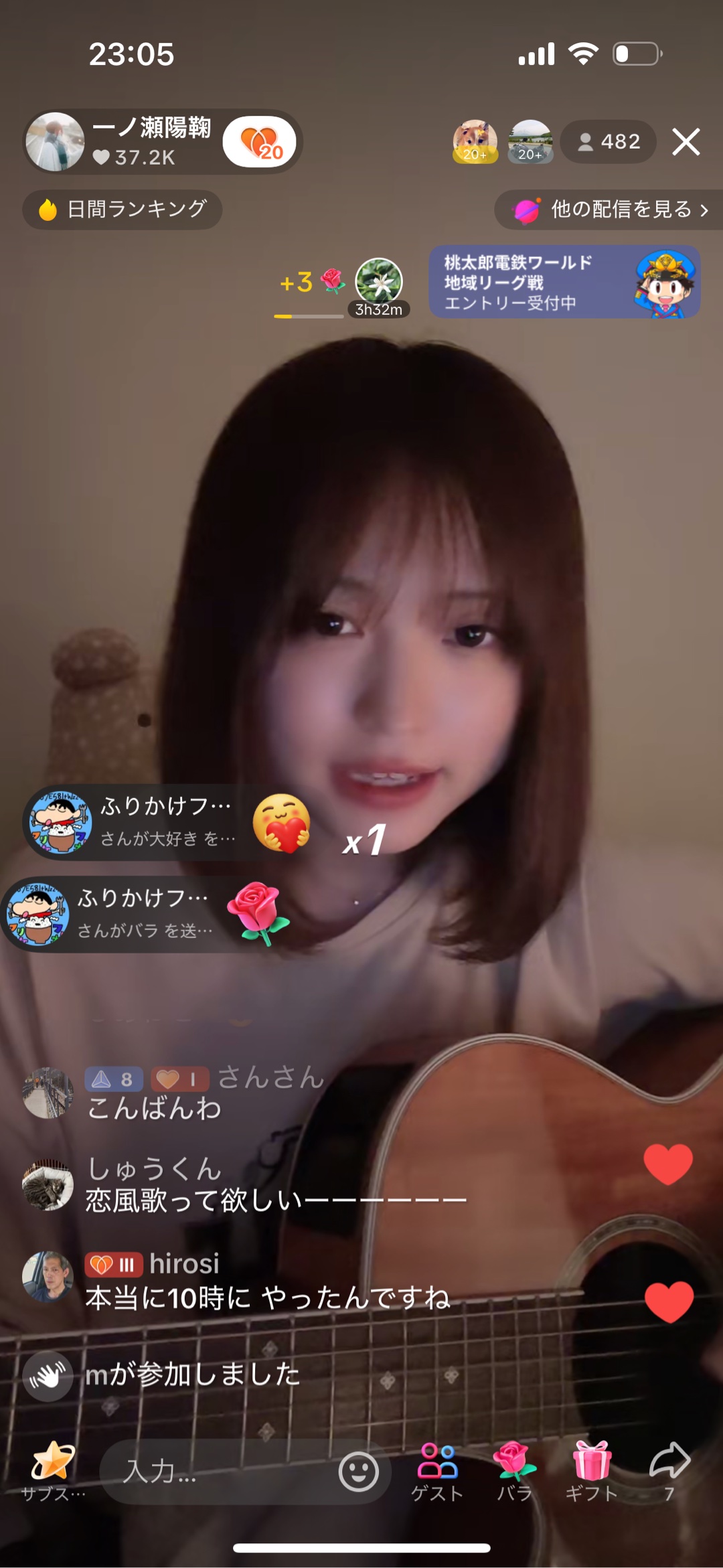Open the 482 viewers list
The height and width of the screenshot is (1568, 723).
tap(608, 142)
